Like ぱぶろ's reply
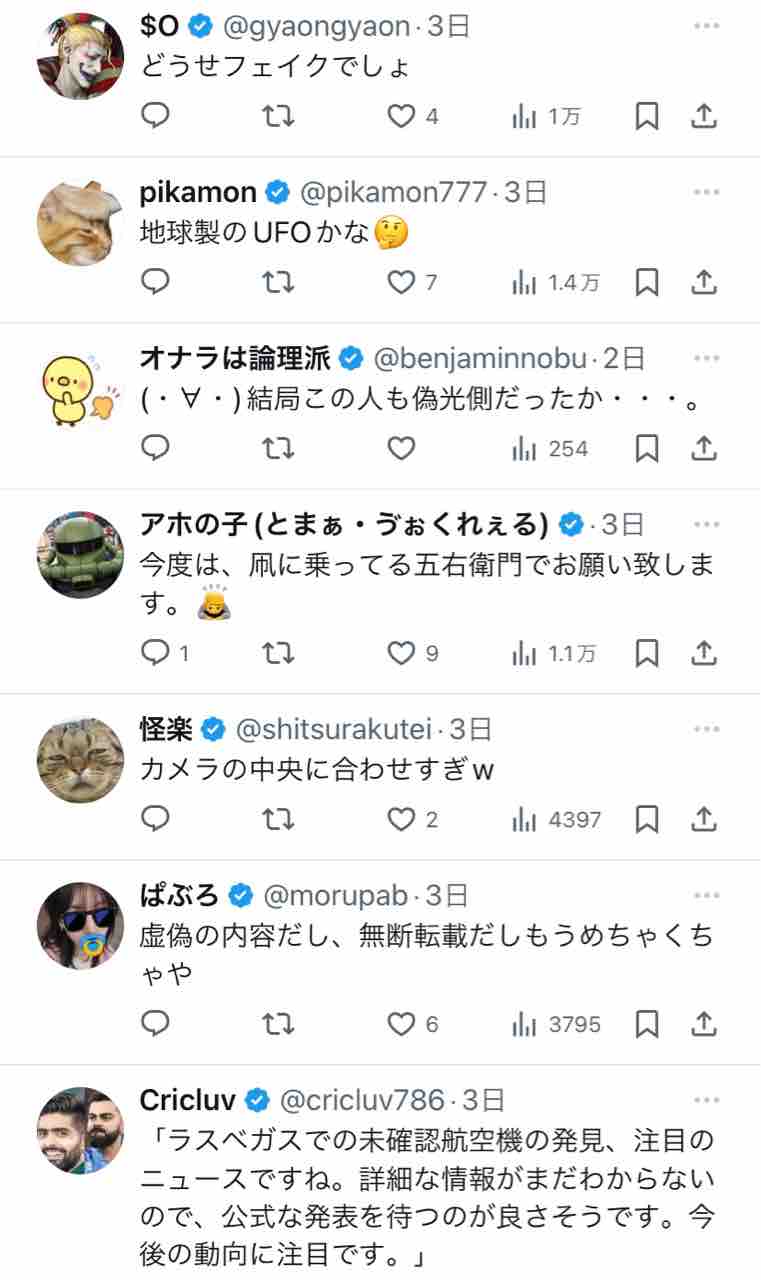 401,1024
